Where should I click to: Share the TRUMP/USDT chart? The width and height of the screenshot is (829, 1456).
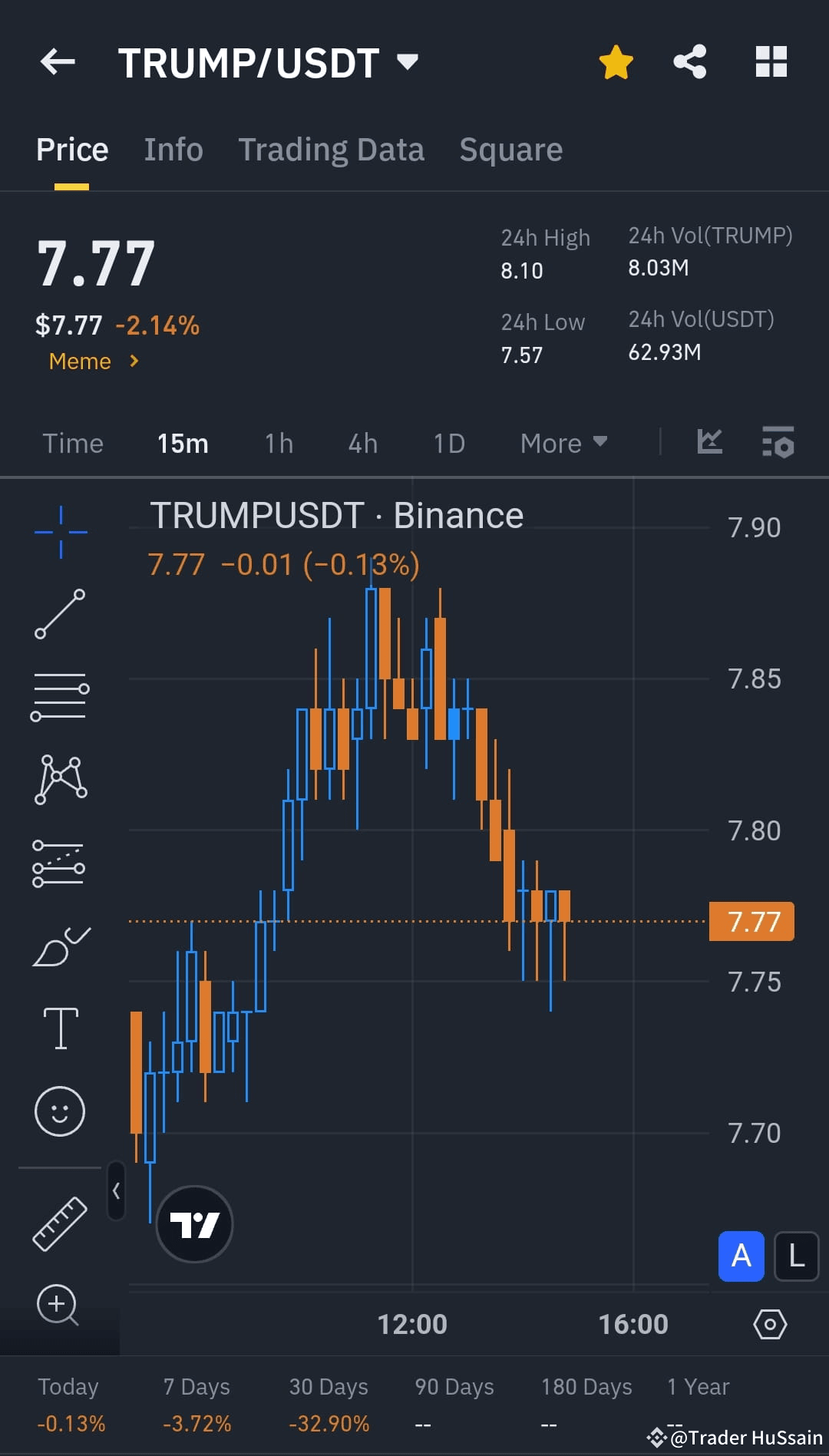pos(689,61)
